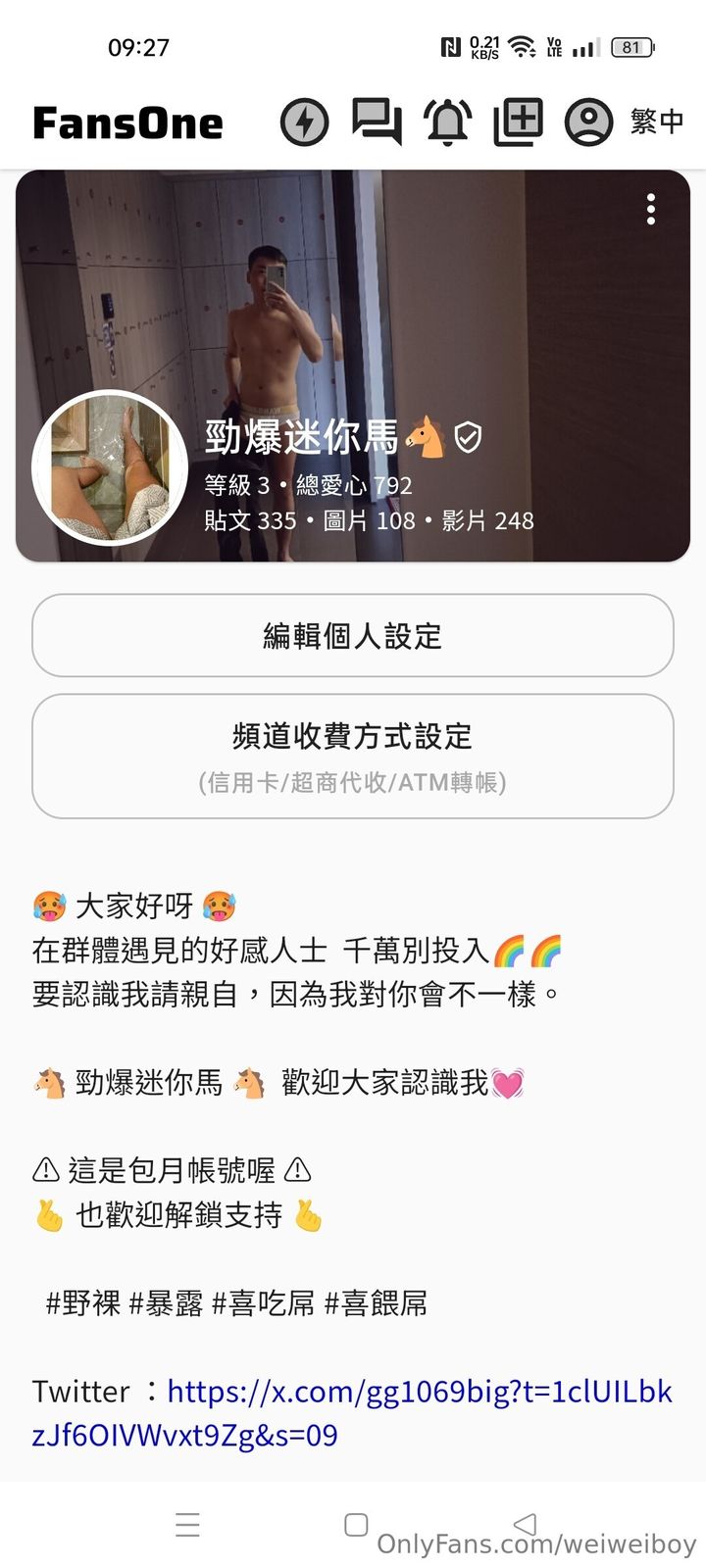706x1568 pixels.
Task: Go back with system back button
Action: [525, 1524]
